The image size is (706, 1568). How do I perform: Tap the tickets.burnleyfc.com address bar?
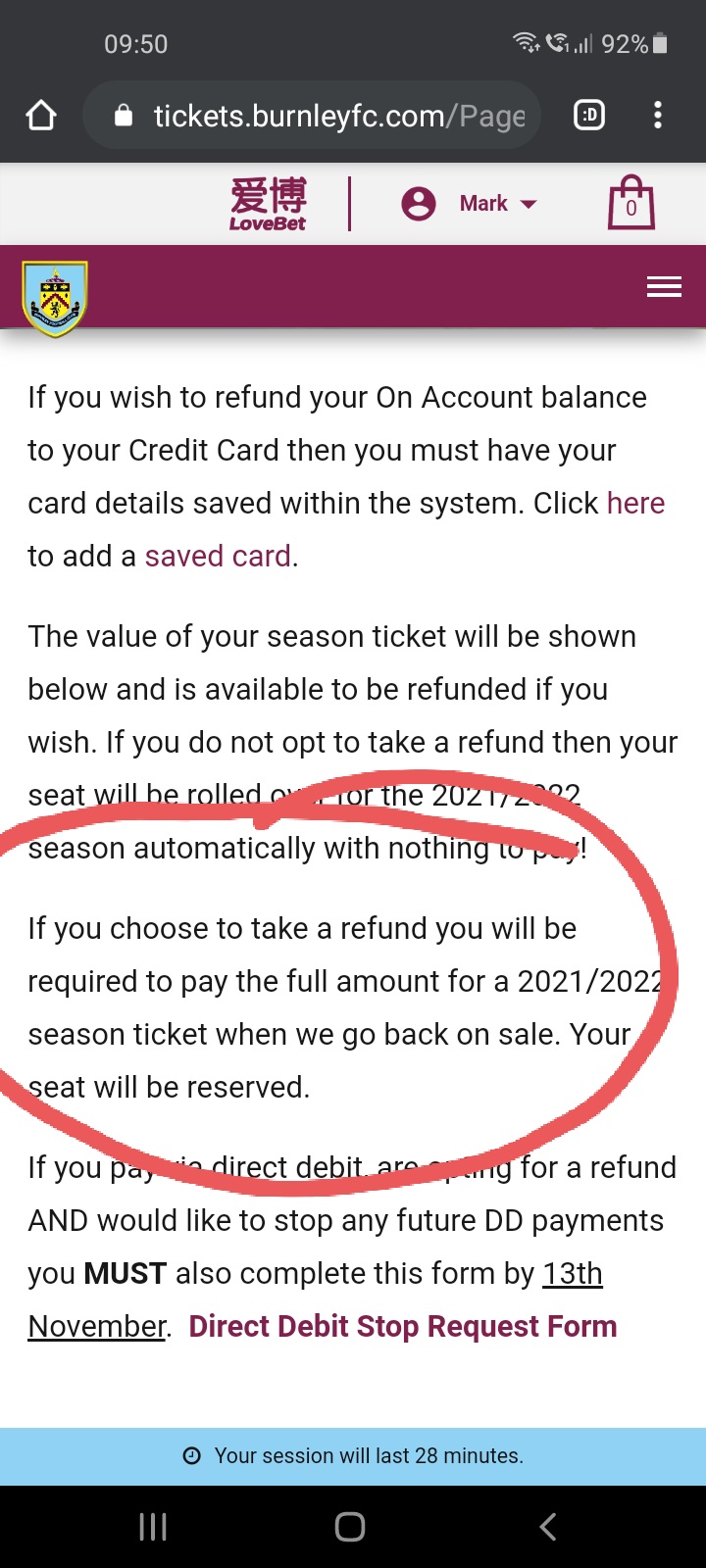pos(314,116)
